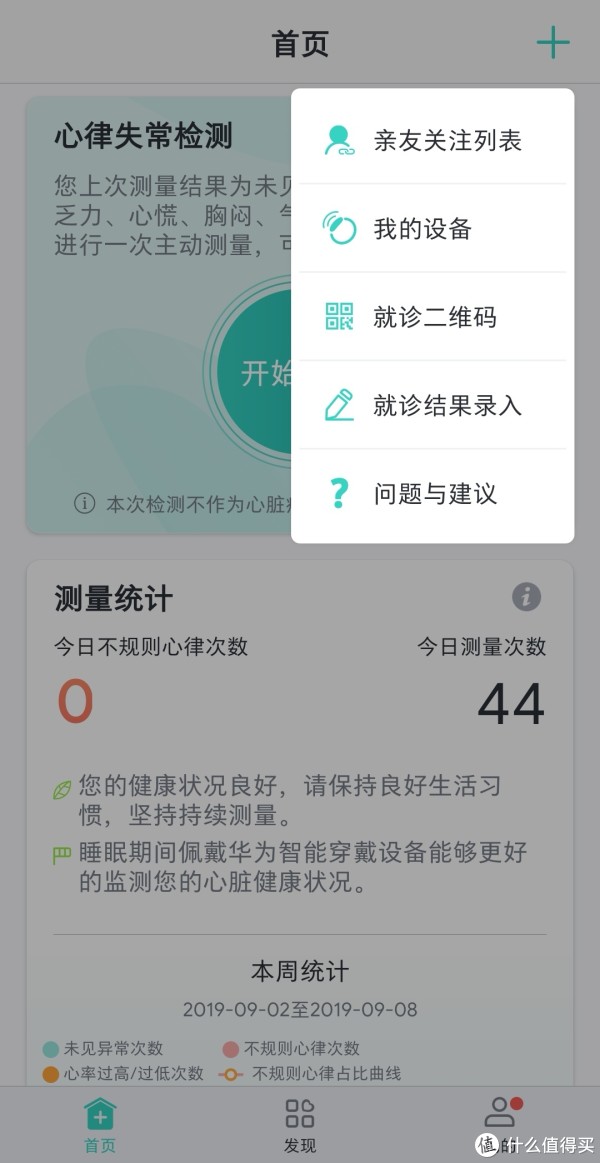Select 我的设备 in the menu
The height and width of the screenshot is (1163, 600).
click(x=432, y=228)
